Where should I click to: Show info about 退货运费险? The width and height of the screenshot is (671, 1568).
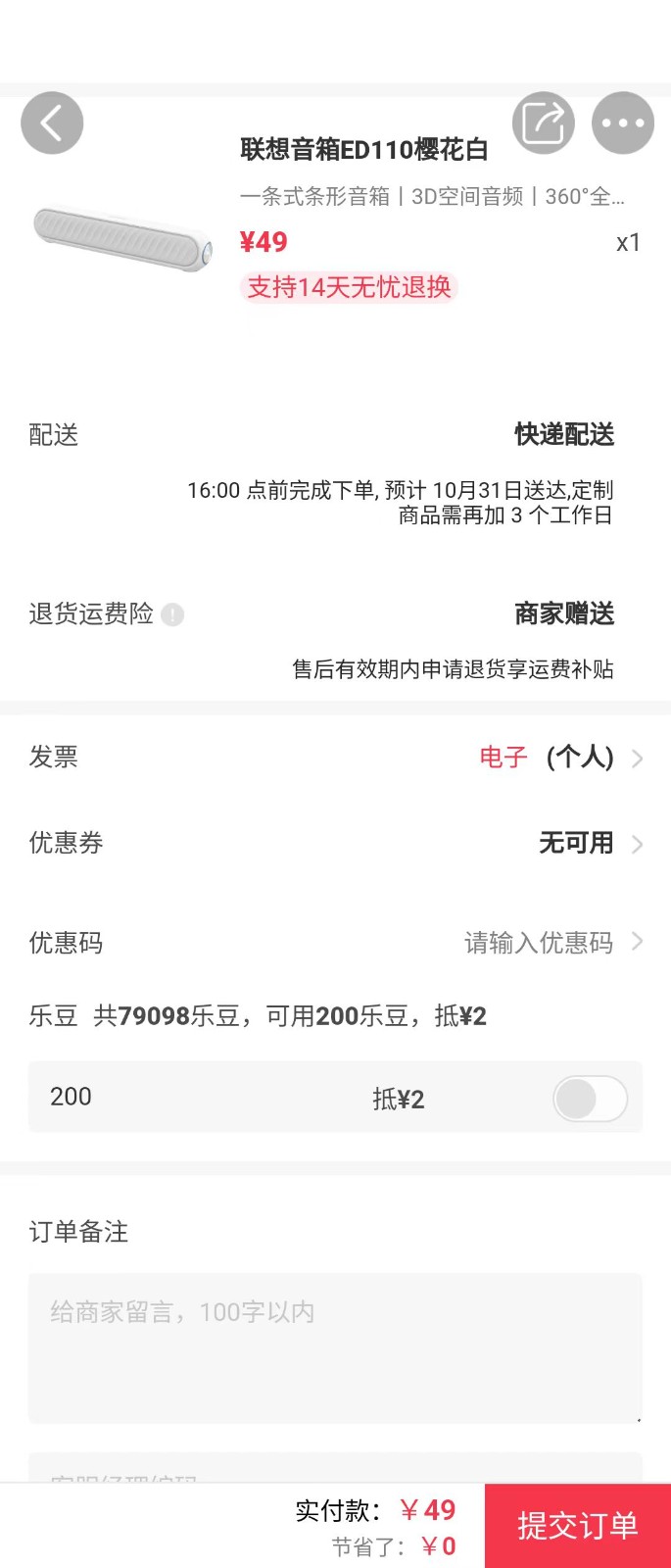tap(172, 614)
